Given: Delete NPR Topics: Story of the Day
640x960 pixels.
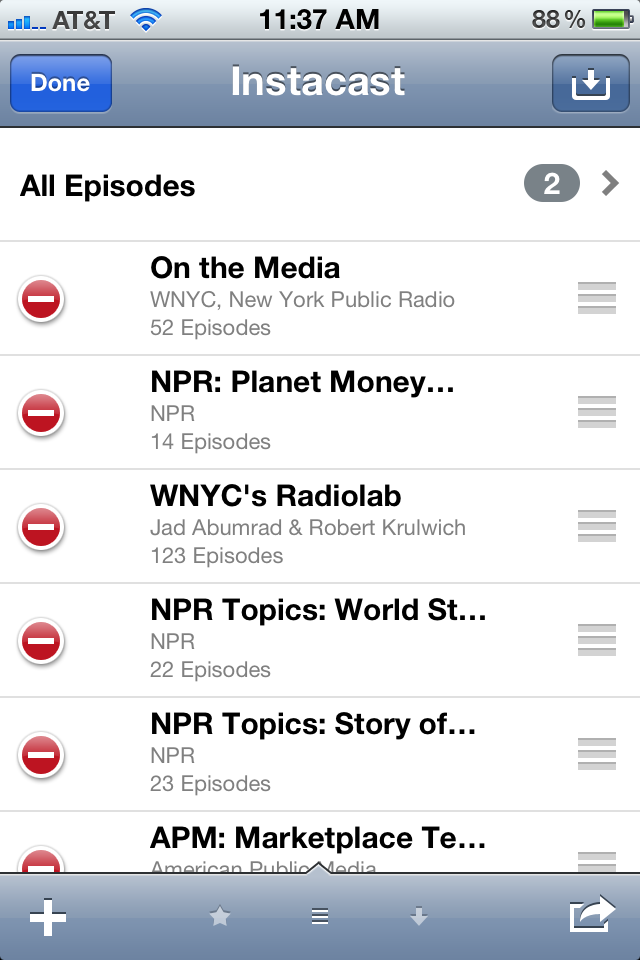Looking at the screenshot, I should point(41,755).
